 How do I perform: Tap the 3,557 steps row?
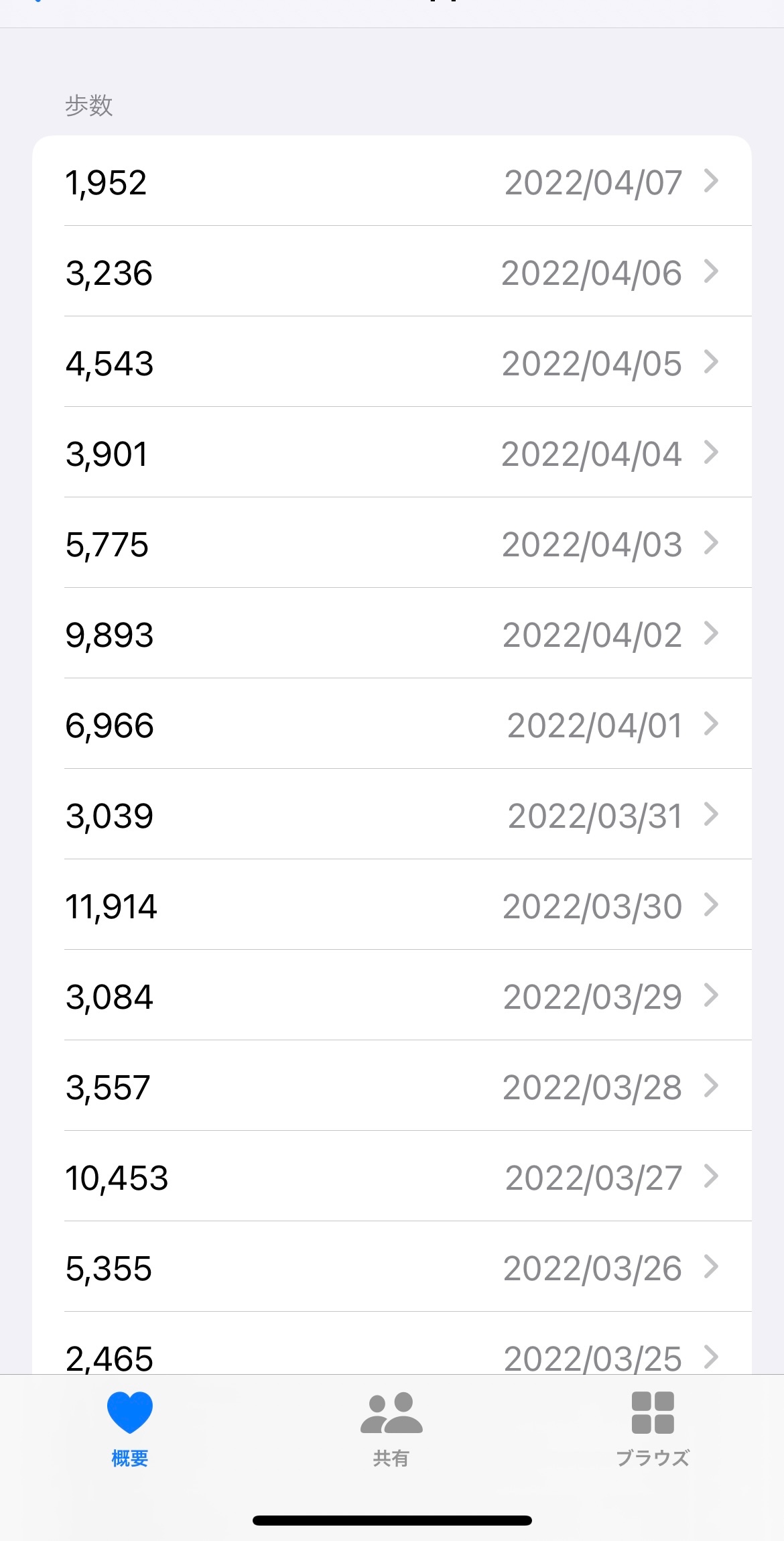[391, 1087]
